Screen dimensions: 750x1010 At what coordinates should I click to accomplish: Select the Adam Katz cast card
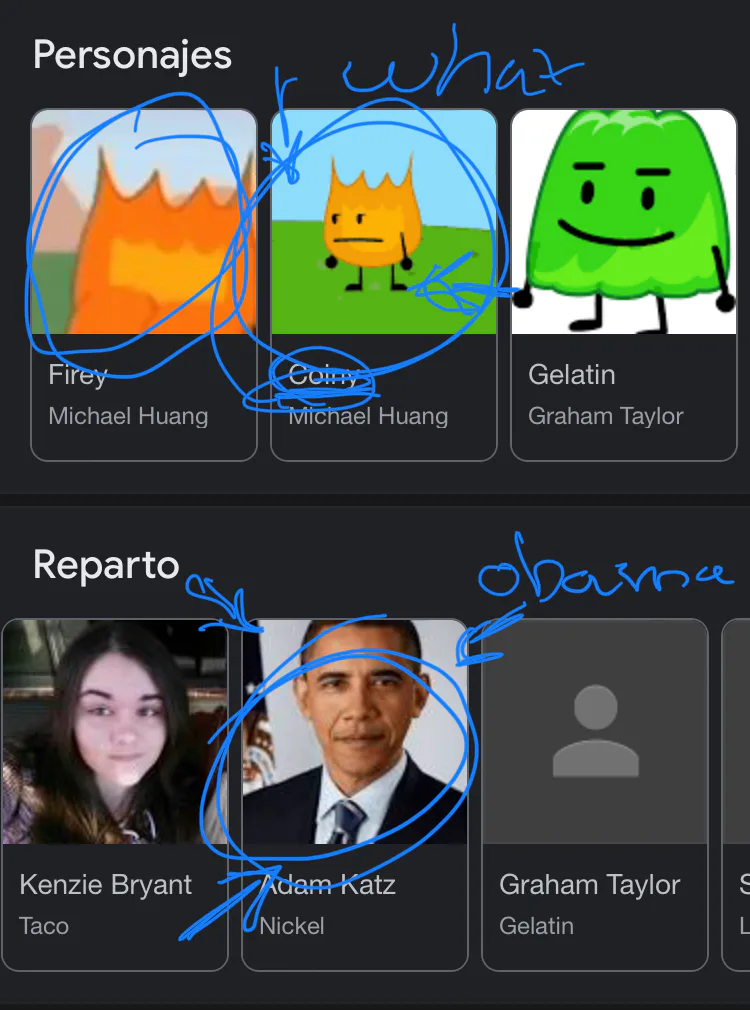[x=355, y=795]
